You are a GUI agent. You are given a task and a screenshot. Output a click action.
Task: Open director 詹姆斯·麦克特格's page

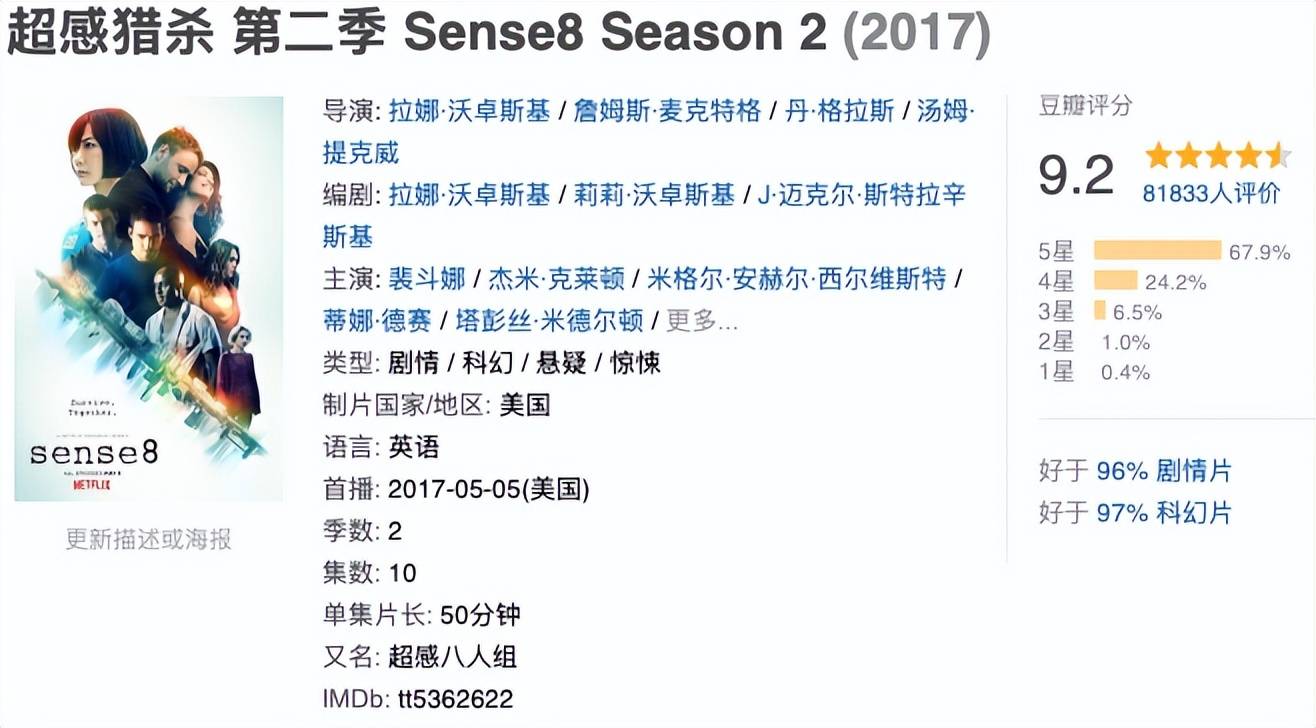[x=667, y=110]
